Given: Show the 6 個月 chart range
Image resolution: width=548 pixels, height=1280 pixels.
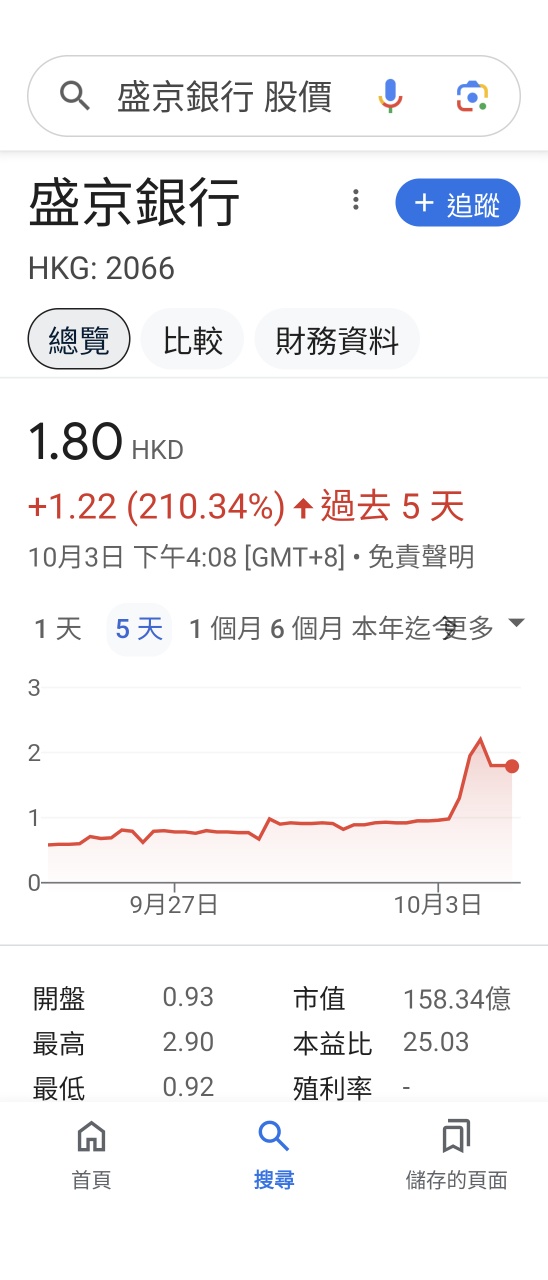Looking at the screenshot, I should click(306, 629).
